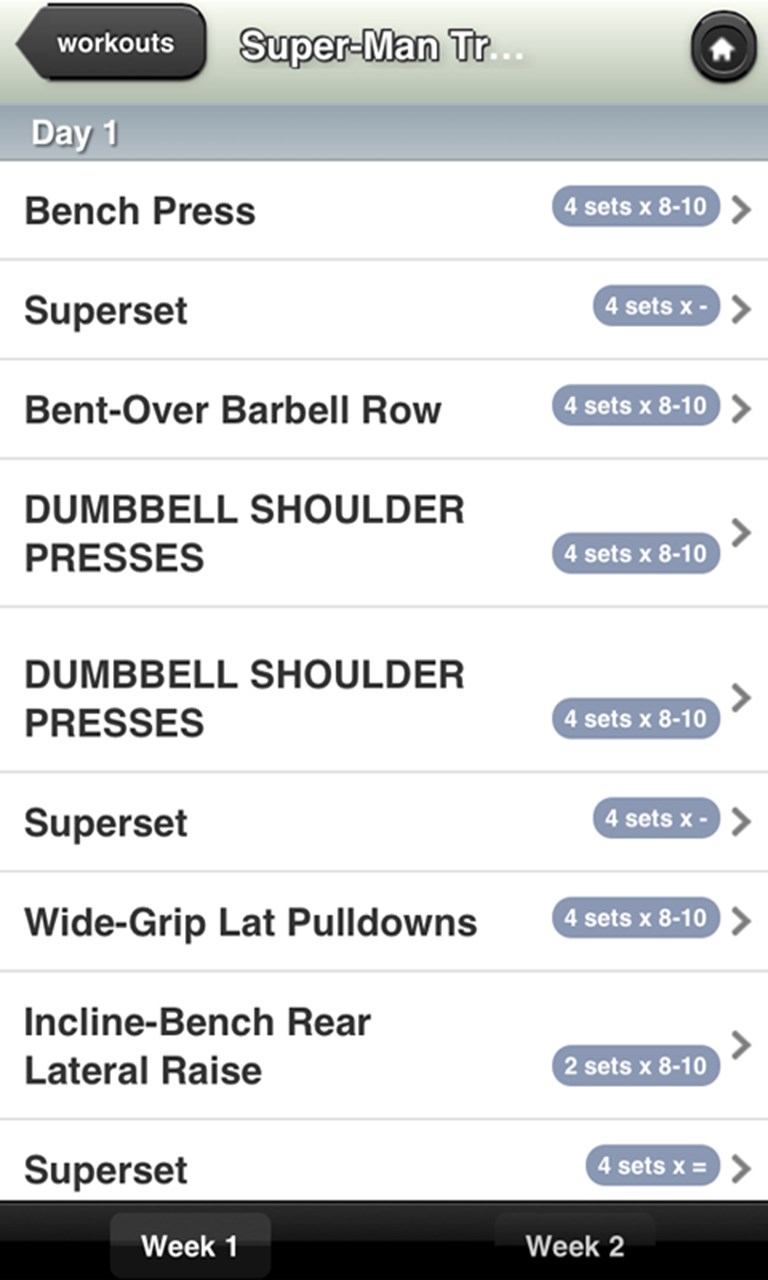Open the Superset row just below Bench Press
The height and width of the screenshot is (1280, 768).
(x=384, y=310)
